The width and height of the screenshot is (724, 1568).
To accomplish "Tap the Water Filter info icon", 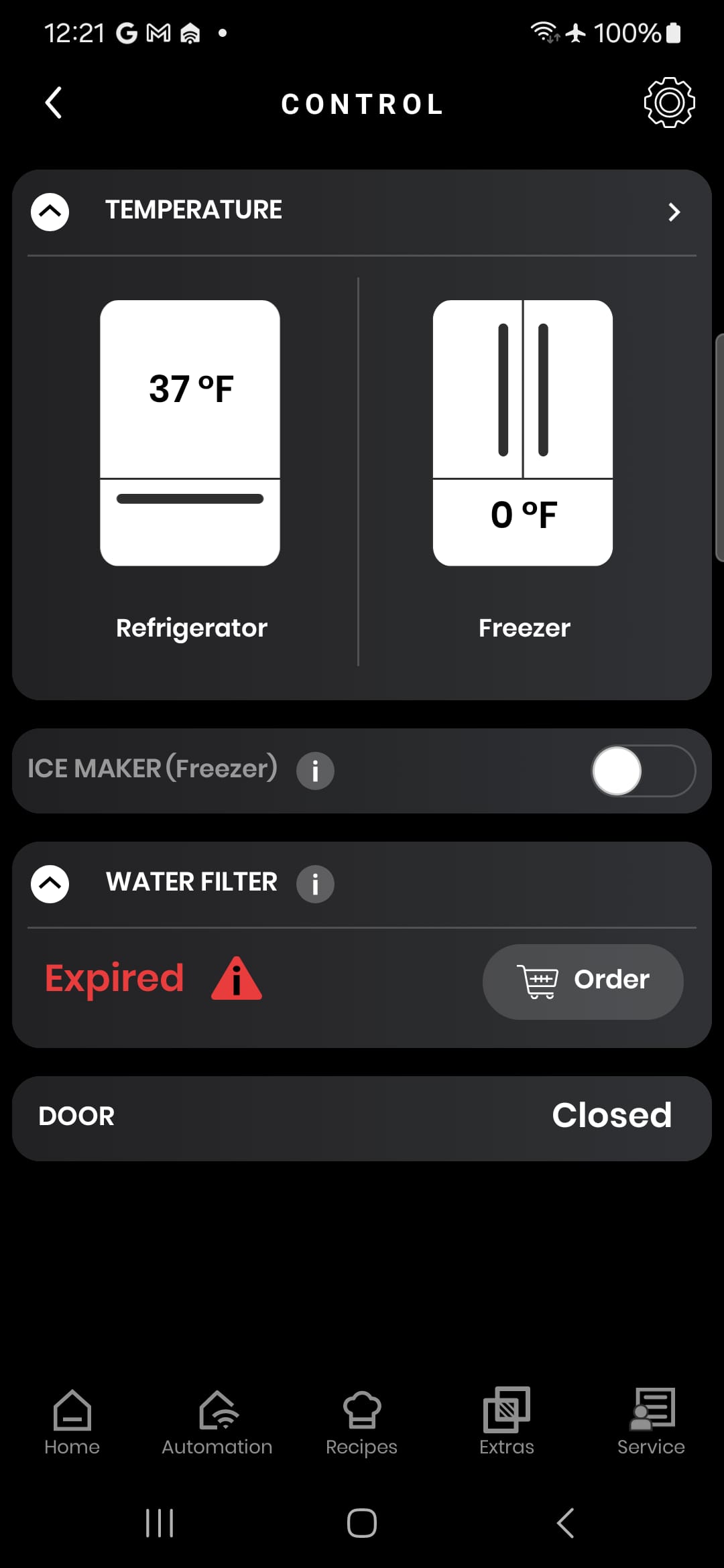I will click(x=315, y=884).
